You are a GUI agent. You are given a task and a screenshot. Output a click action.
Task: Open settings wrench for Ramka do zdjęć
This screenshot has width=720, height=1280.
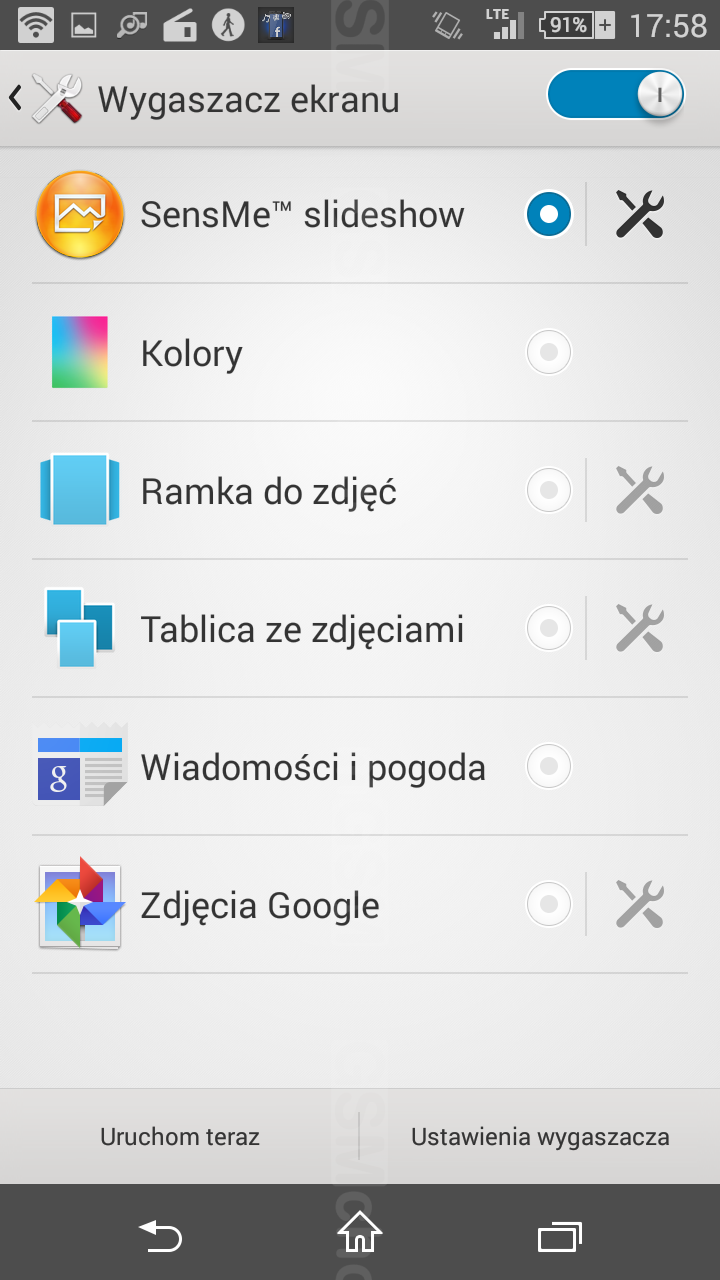pos(640,490)
